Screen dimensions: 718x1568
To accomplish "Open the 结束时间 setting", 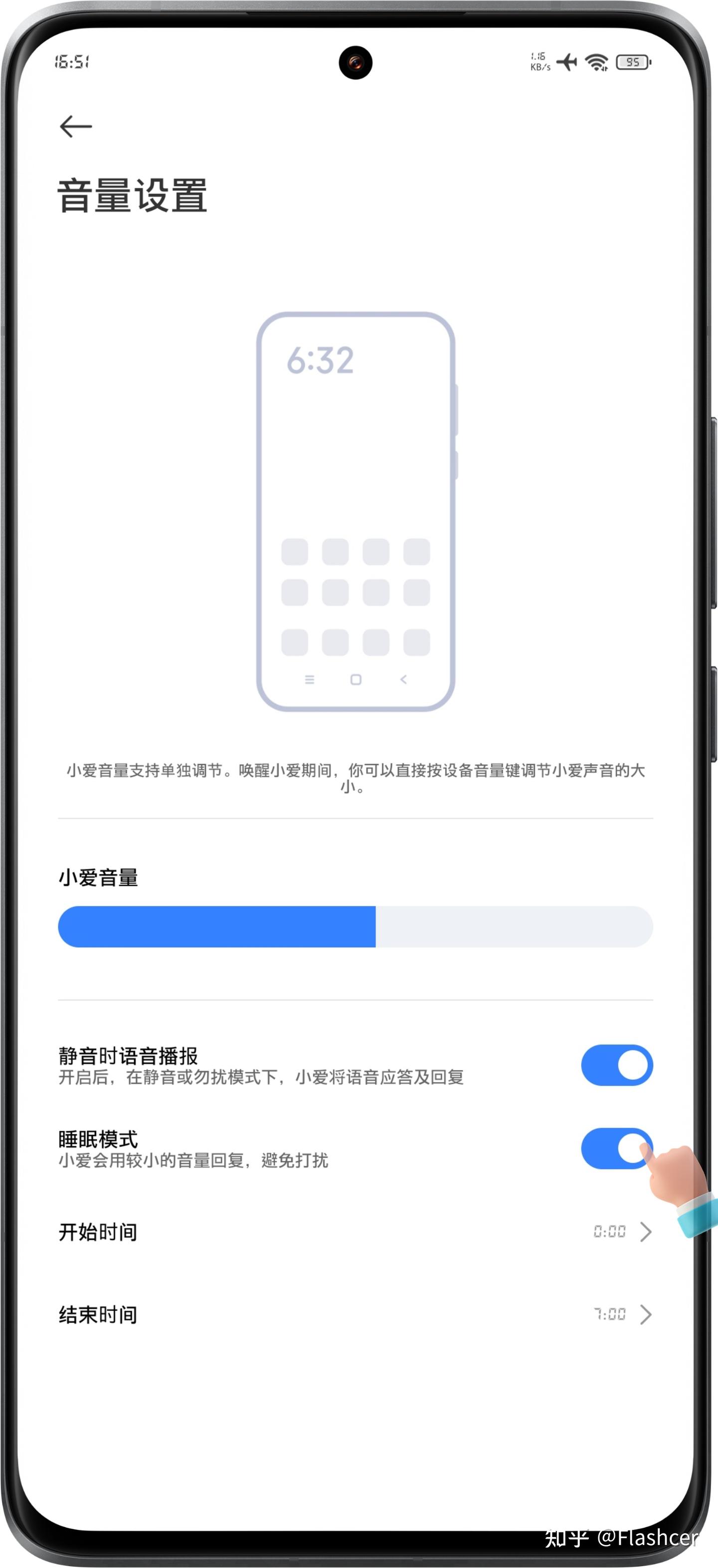I will point(355,1315).
